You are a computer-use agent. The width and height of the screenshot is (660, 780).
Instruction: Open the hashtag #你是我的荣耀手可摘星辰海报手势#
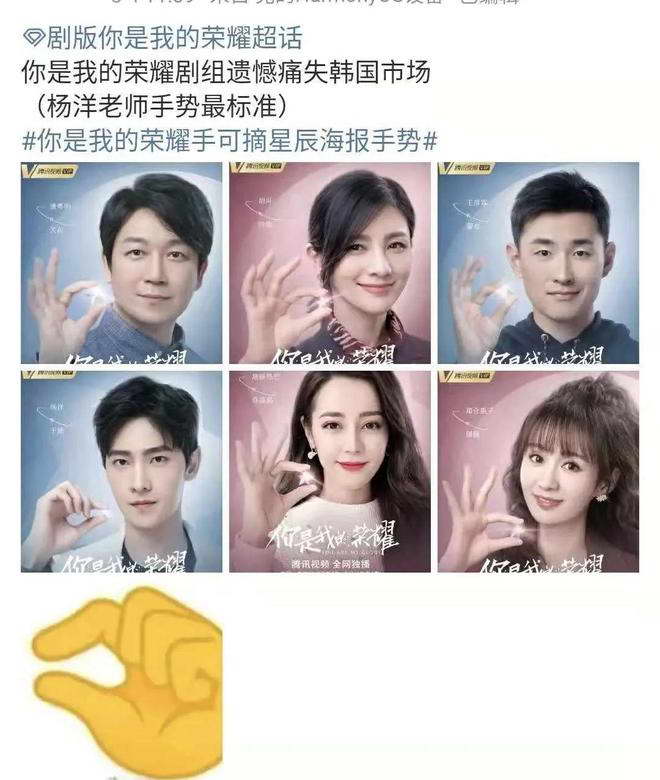[229, 139]
